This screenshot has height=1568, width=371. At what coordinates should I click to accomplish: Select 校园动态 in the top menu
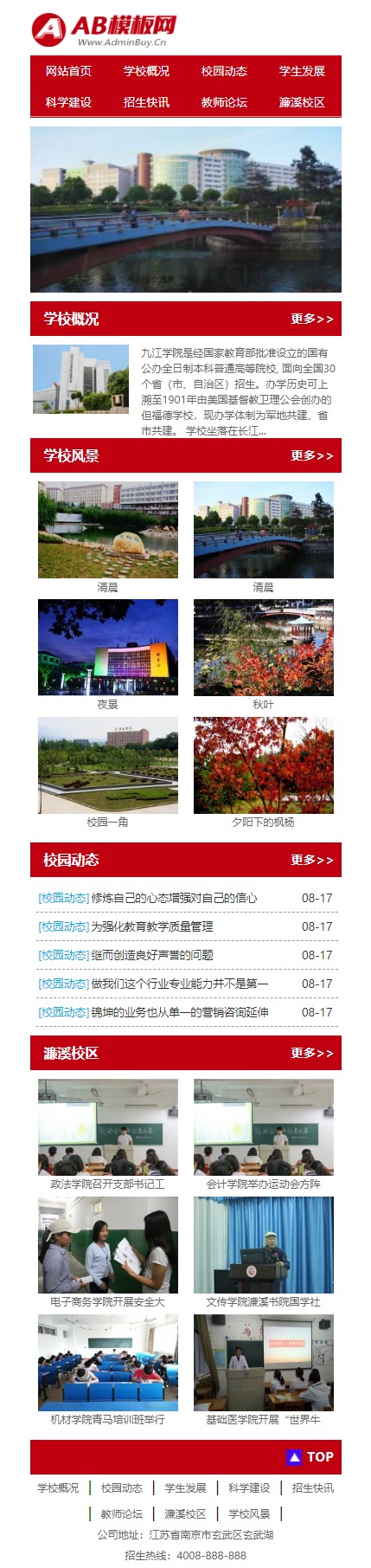point(225,71)
